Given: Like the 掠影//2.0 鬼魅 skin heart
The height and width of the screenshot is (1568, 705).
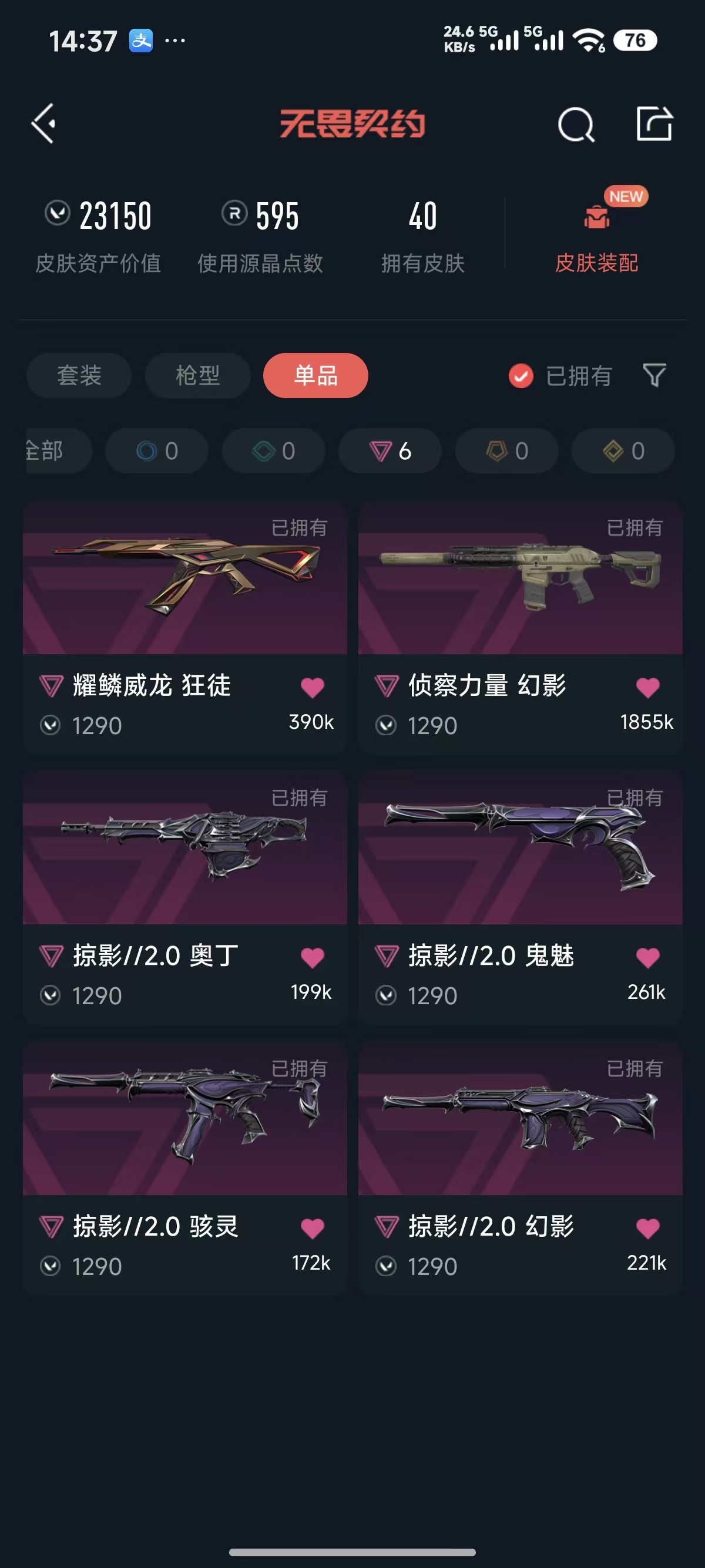Looking at the screenshot, I should click(648, 958).
